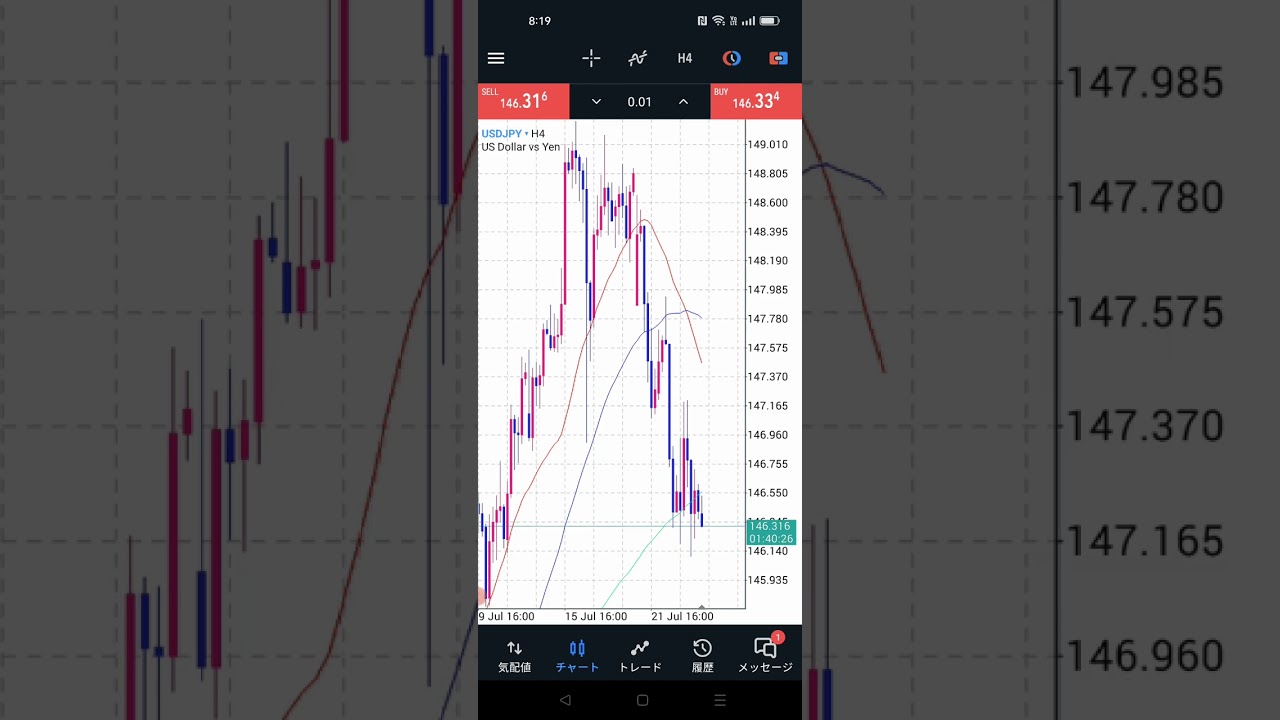Open the chart objects icon

(x=732, y=58)
